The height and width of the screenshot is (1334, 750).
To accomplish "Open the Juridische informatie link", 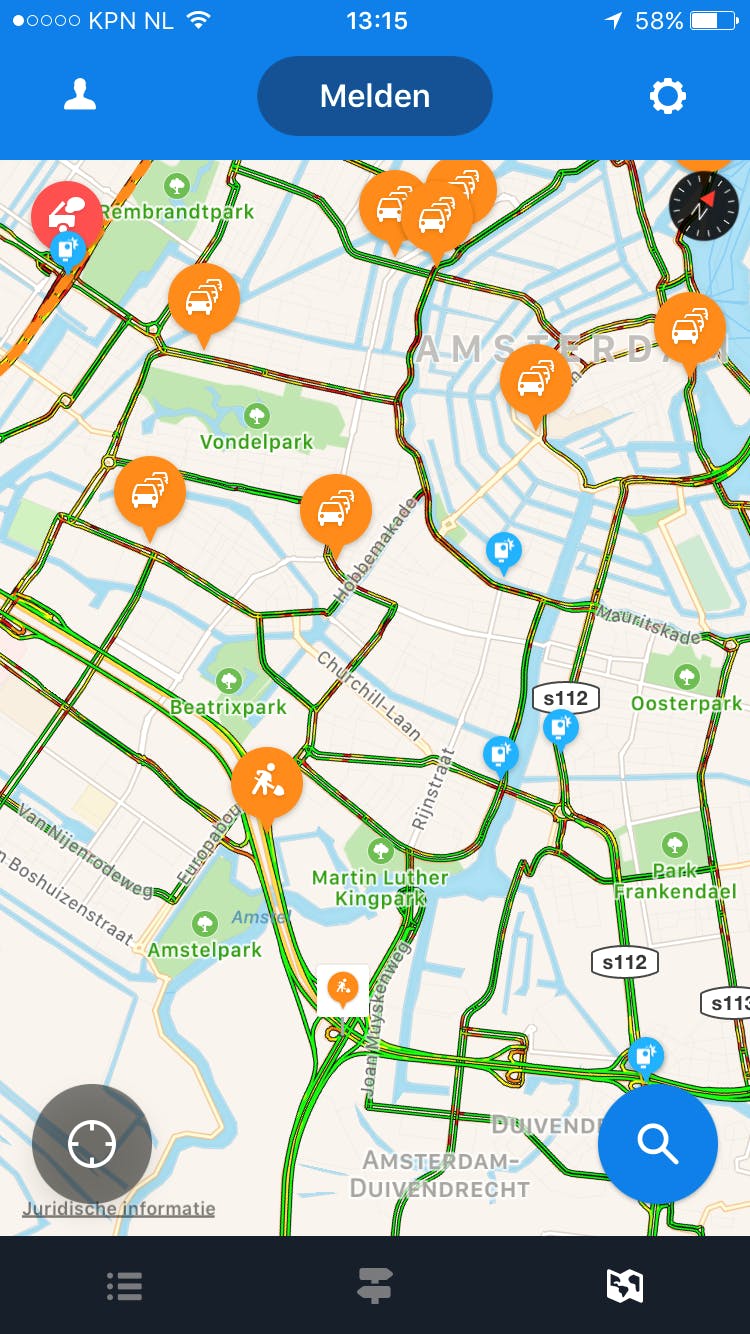I will tap(119, 1209).
